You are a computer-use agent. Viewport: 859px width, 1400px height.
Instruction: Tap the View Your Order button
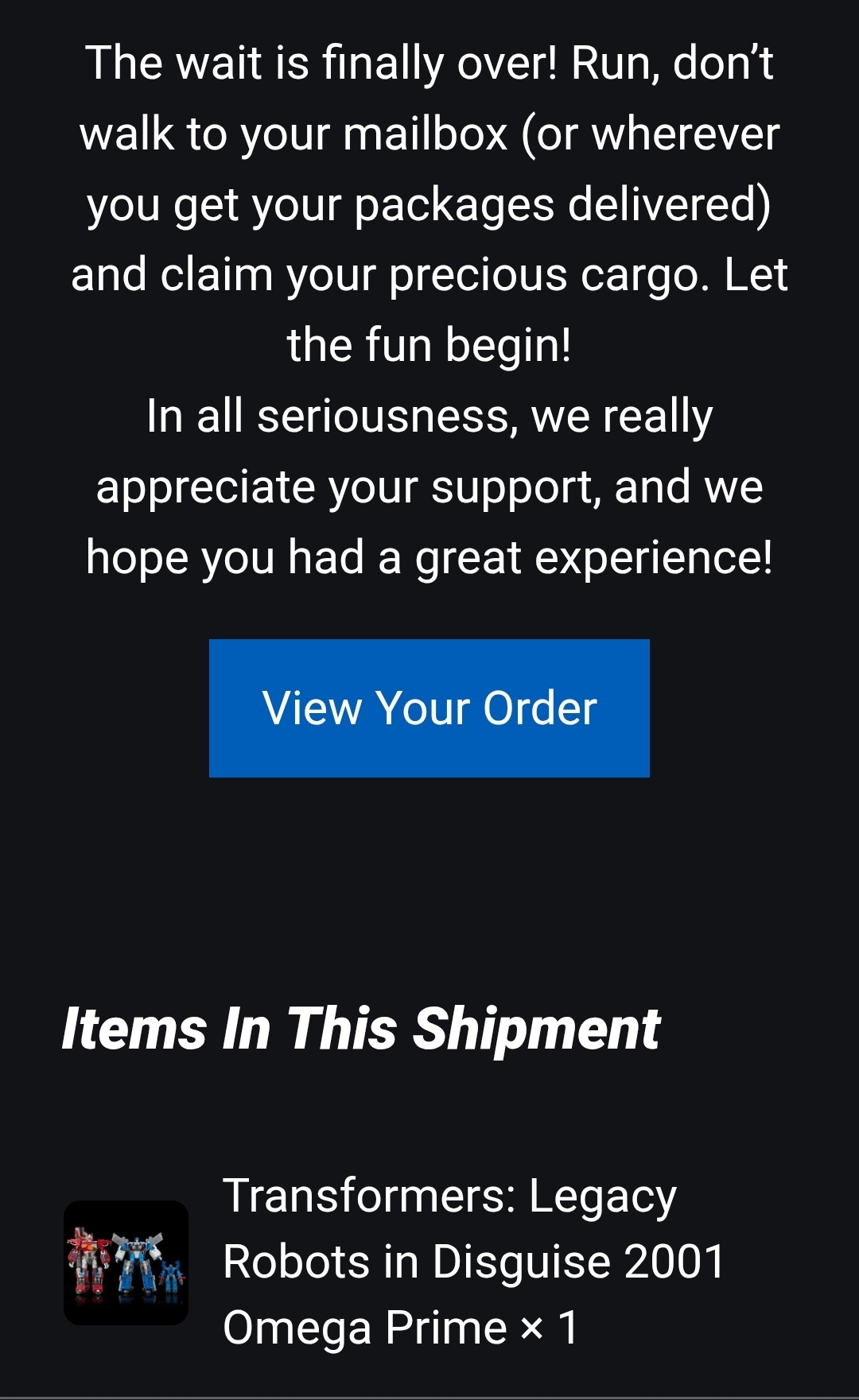pyautogui.click(x=429, y=708)
